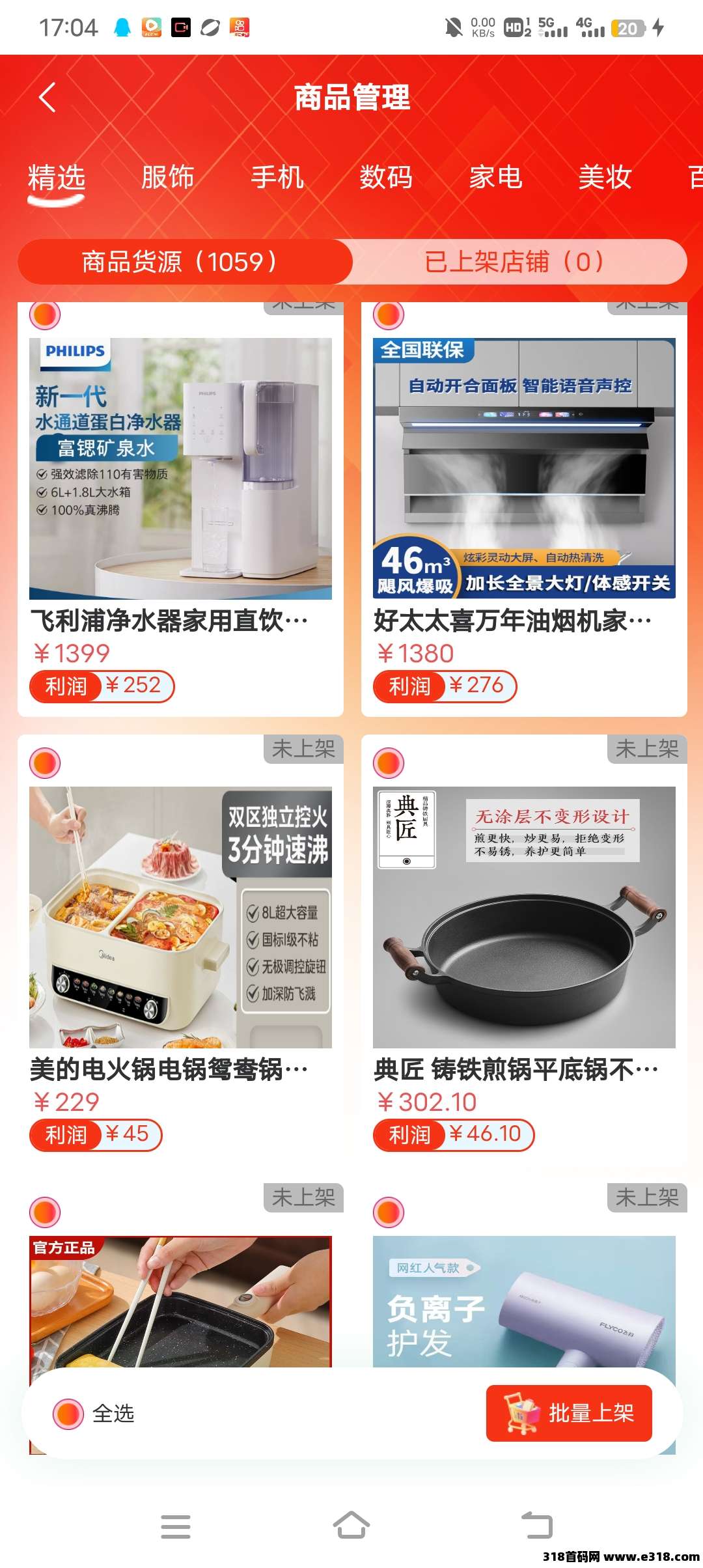Select the 典匠 铸铁煎锅 product checkbox
703x1568 pixels.
tap(389, 763)
